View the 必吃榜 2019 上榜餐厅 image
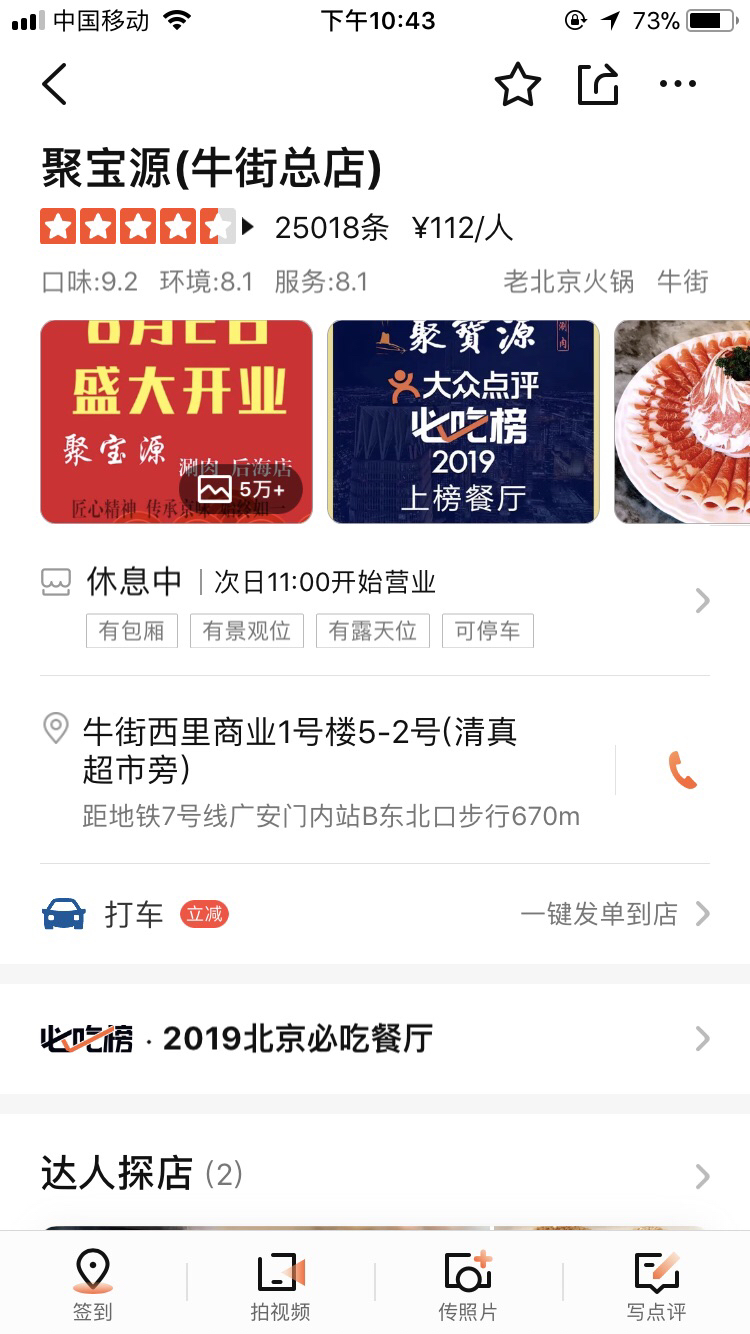This screenshot has width=750, height=1334. point(463,422)
